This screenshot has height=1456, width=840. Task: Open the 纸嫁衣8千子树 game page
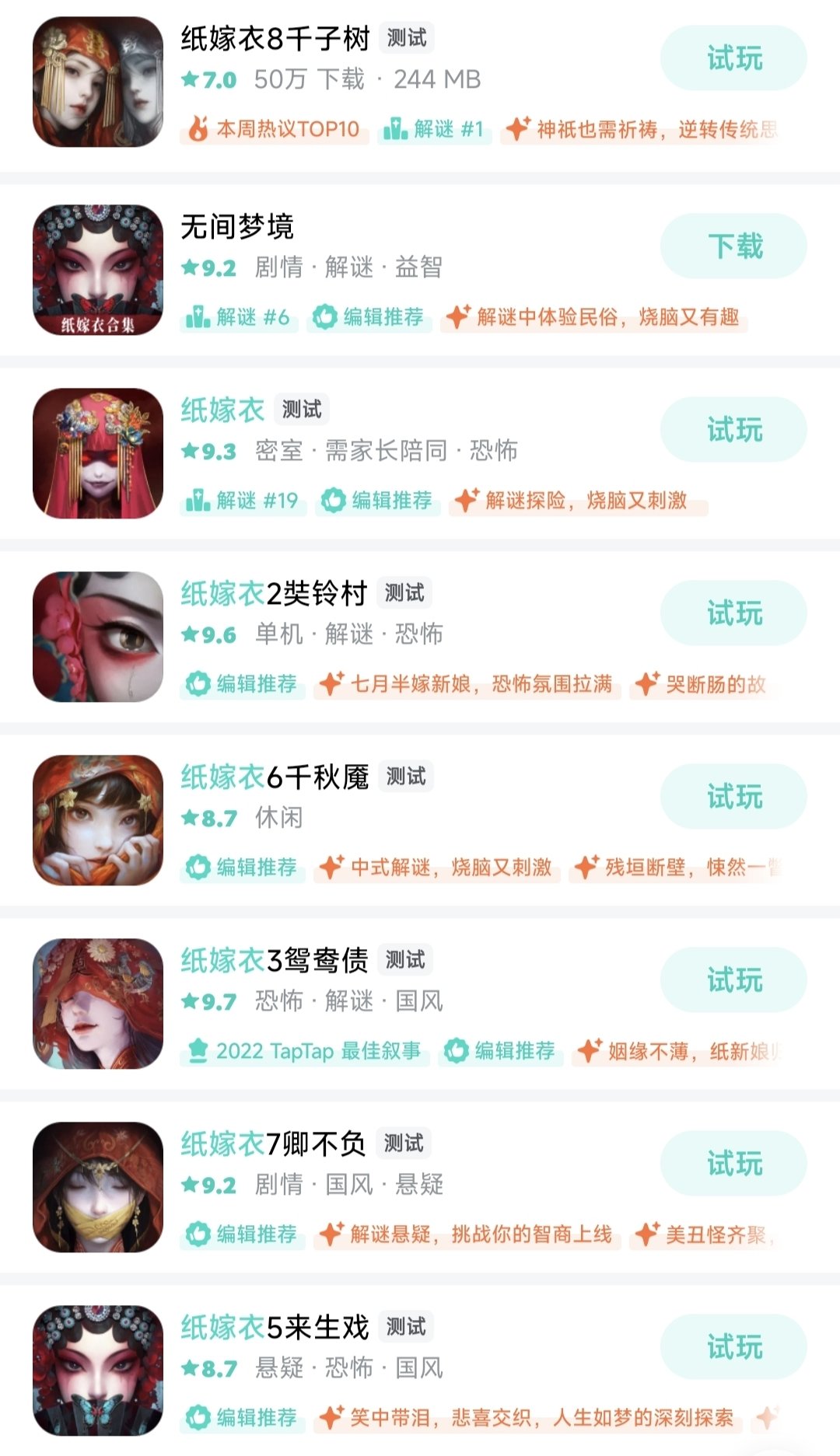[x=275, y=38]
